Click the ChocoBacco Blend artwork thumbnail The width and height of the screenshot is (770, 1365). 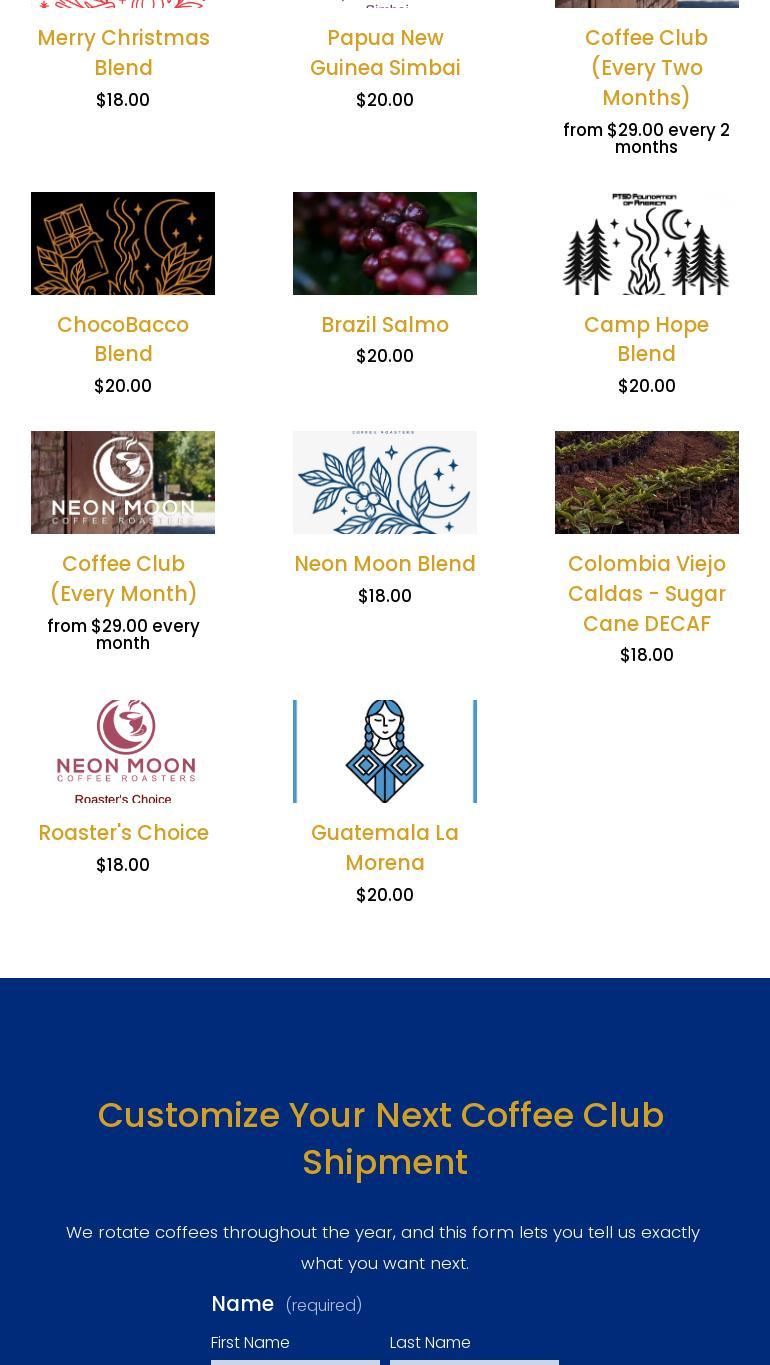click(123, 243)
